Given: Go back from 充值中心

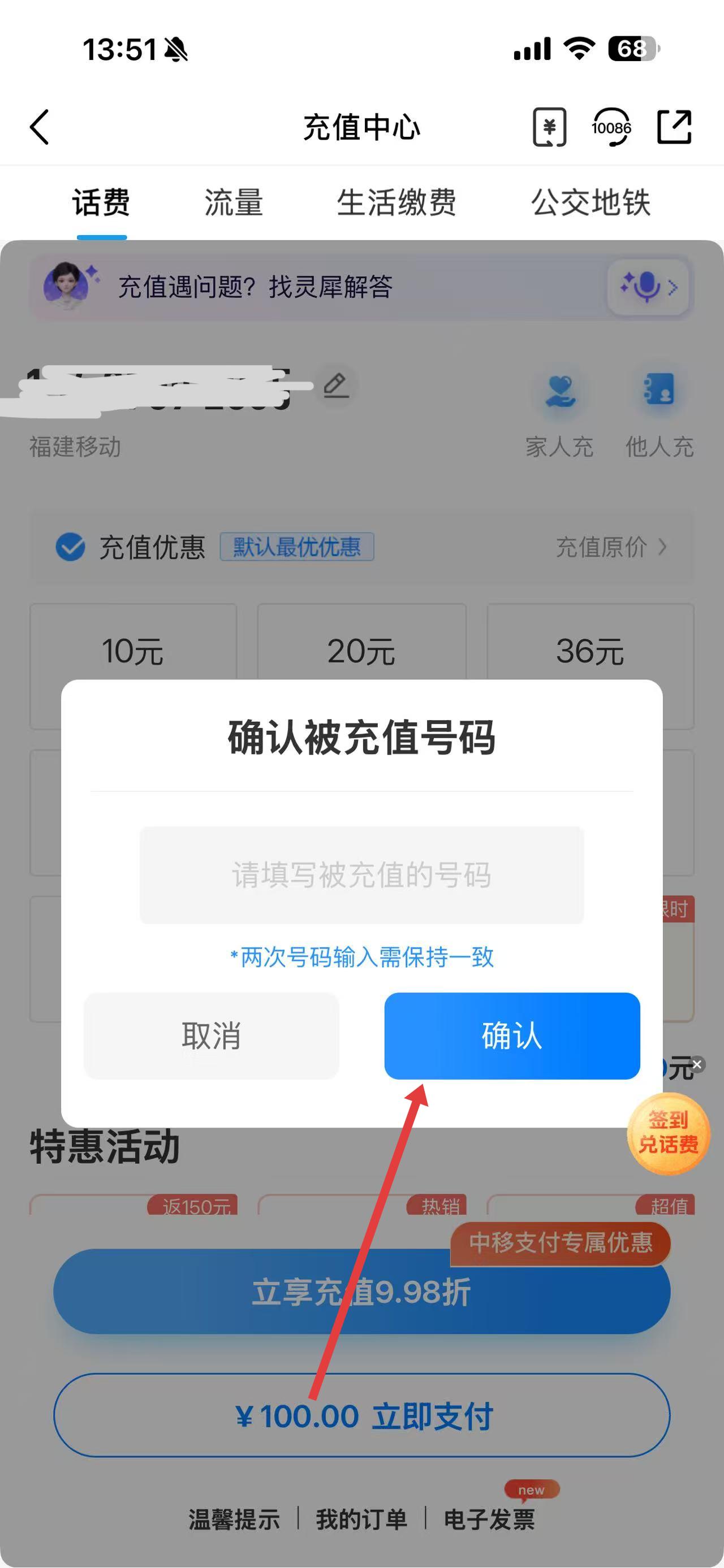Looking at the screenshot, I should point(40,127).
